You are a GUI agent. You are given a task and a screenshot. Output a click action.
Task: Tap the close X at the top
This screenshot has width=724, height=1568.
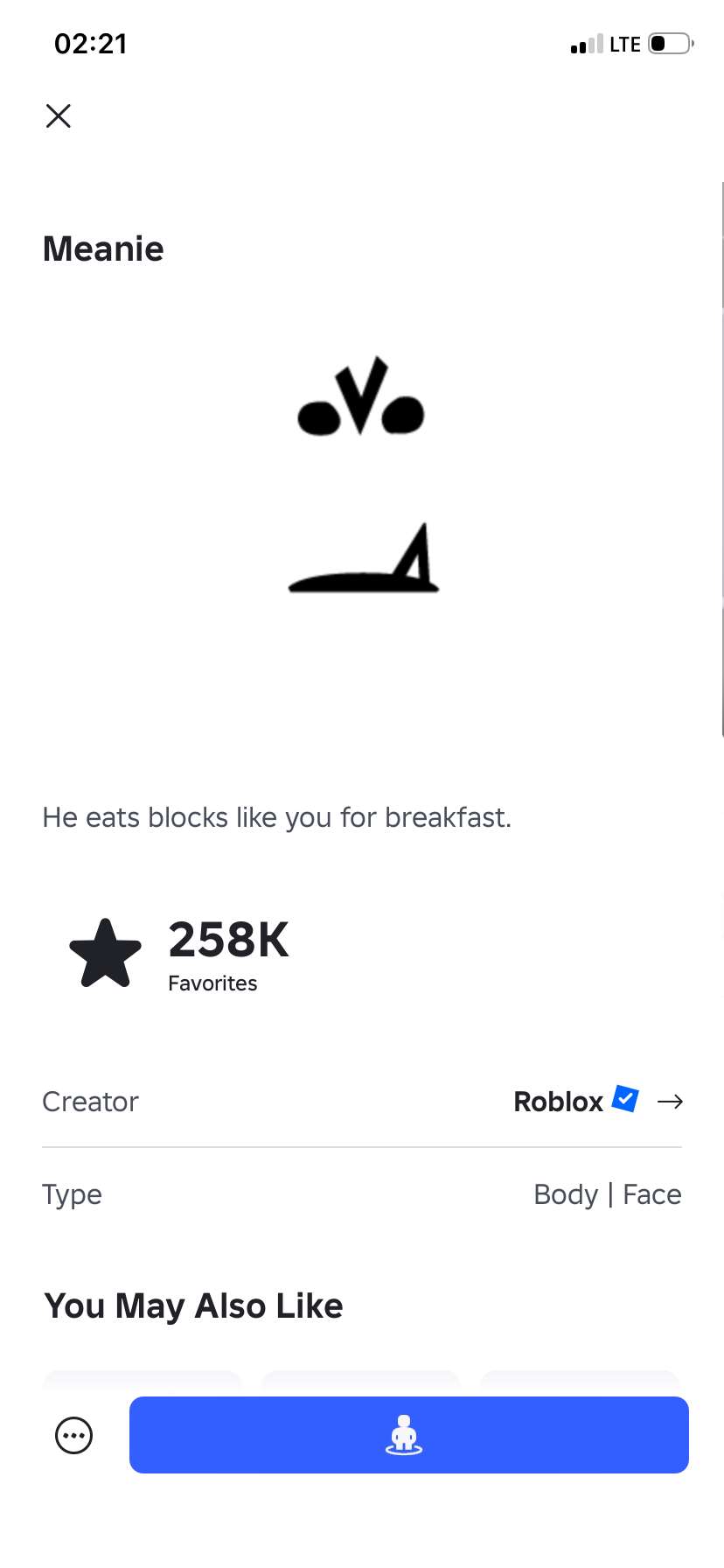[58, 115]
